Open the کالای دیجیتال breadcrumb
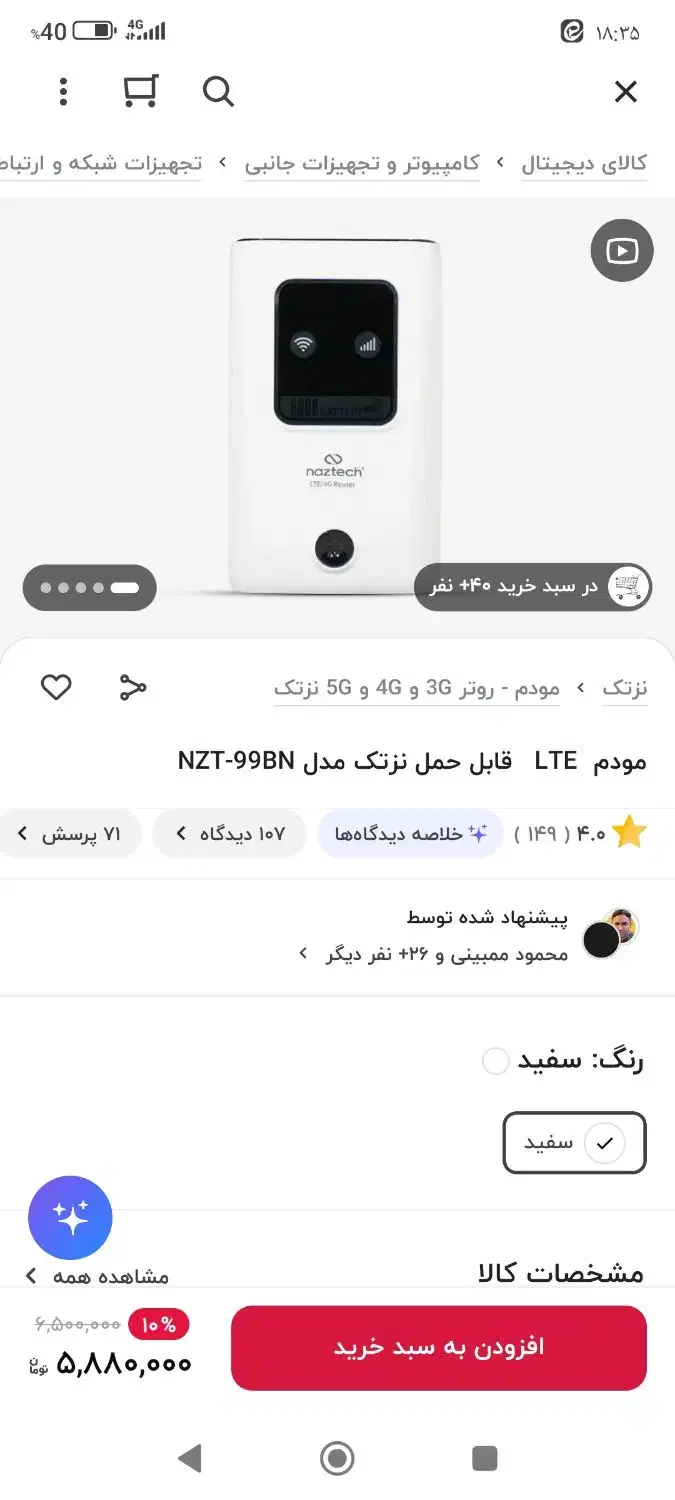 coord(584,163)
